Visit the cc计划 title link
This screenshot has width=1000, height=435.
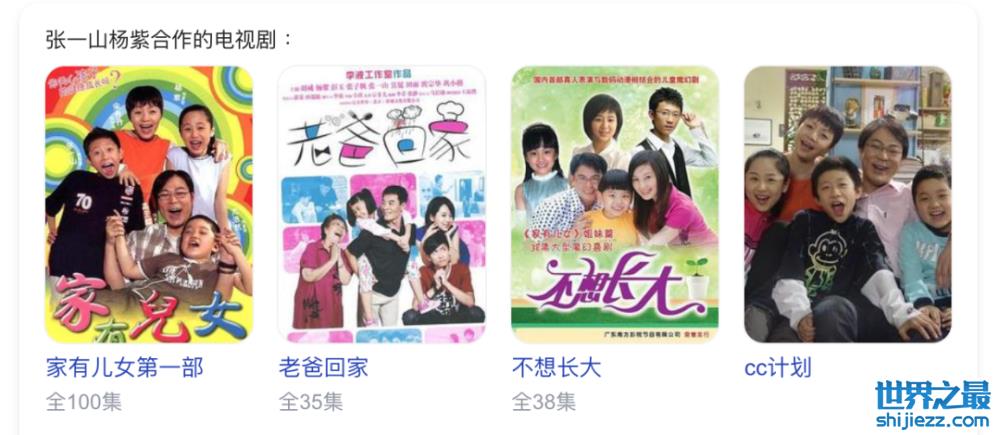[x=778, y=367]
